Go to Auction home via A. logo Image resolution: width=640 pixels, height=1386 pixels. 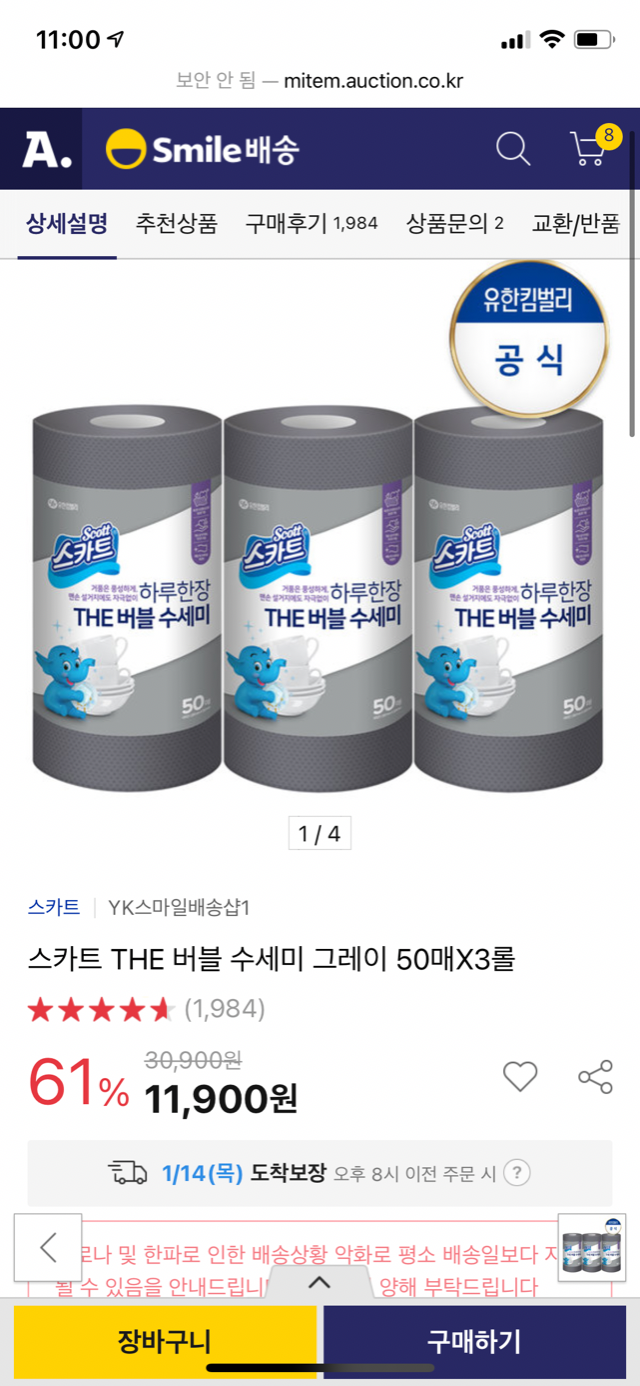(47, 149)
